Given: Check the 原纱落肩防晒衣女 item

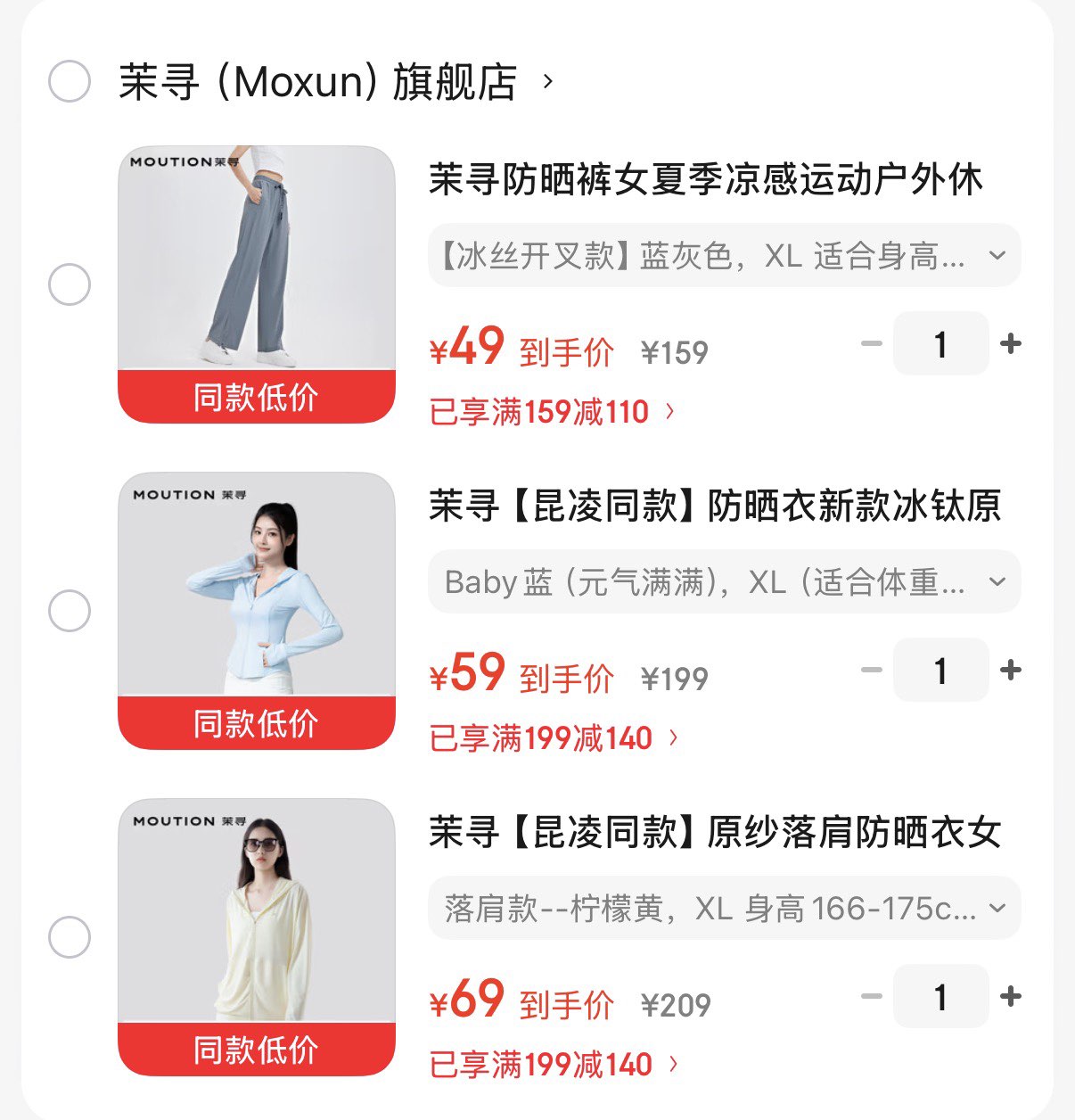Looking at the screenshot, I should [70, 937].
